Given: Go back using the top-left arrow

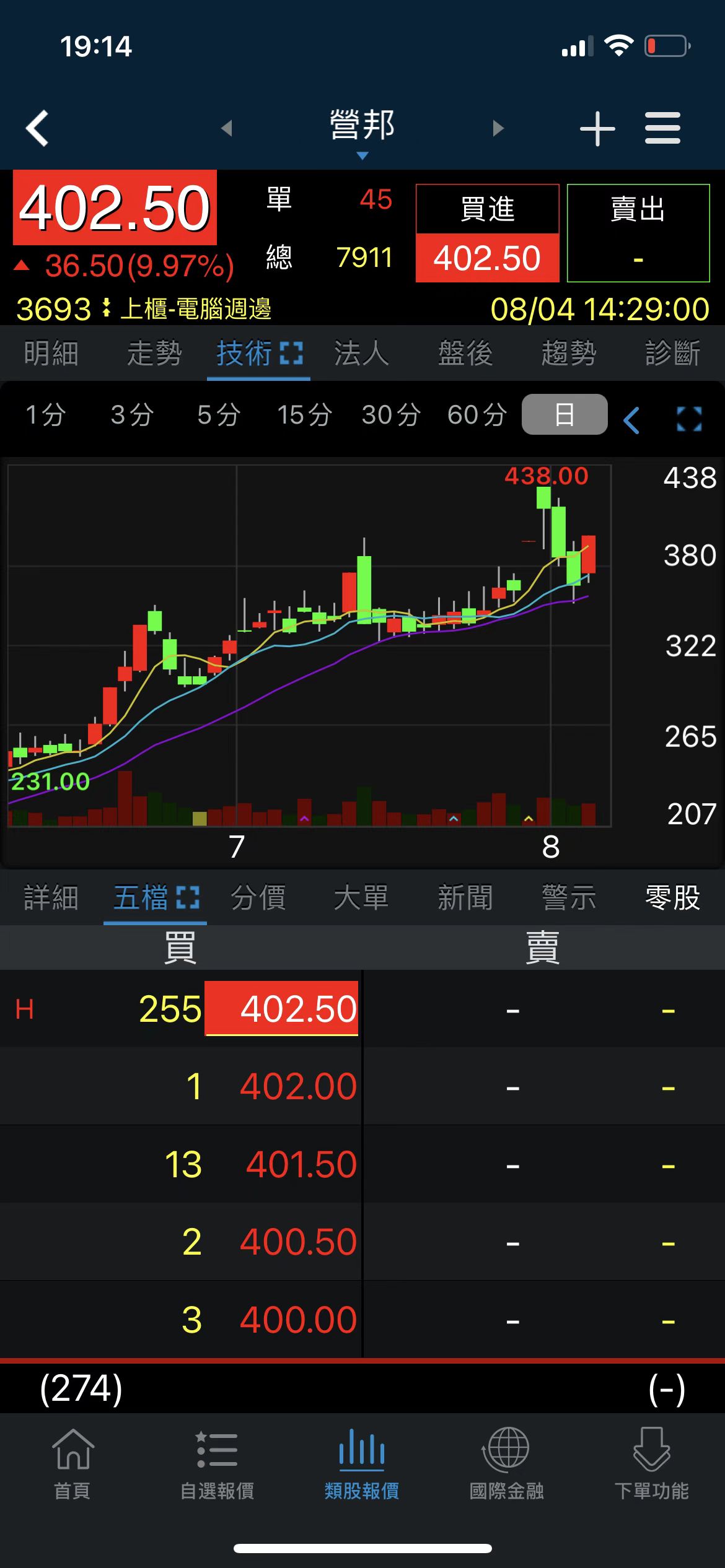Looking at the screenshot, I should pyautogui.click(x=37, y=128).
